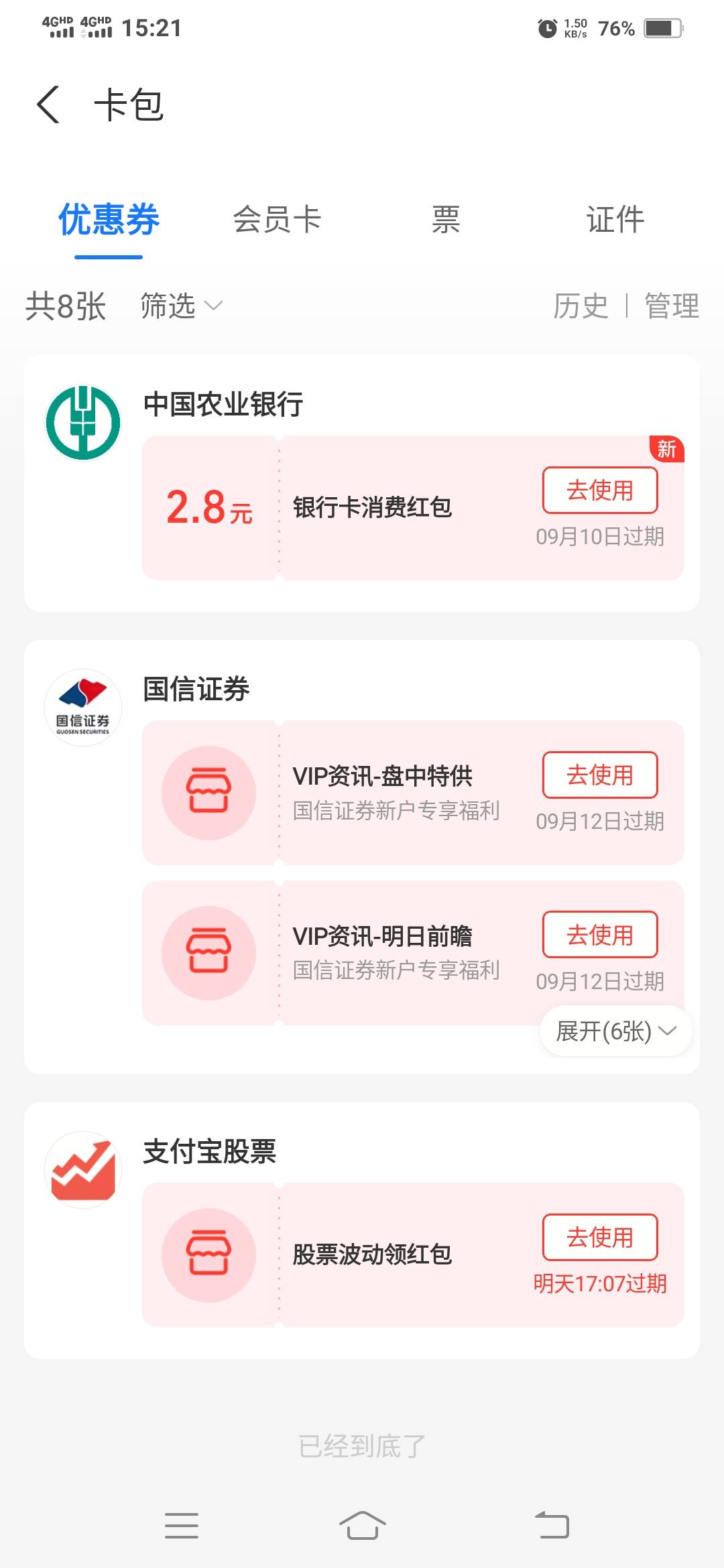Open the 筛选 filter dropdown
The image size is (724, 1568).
(x=181, y=306)
